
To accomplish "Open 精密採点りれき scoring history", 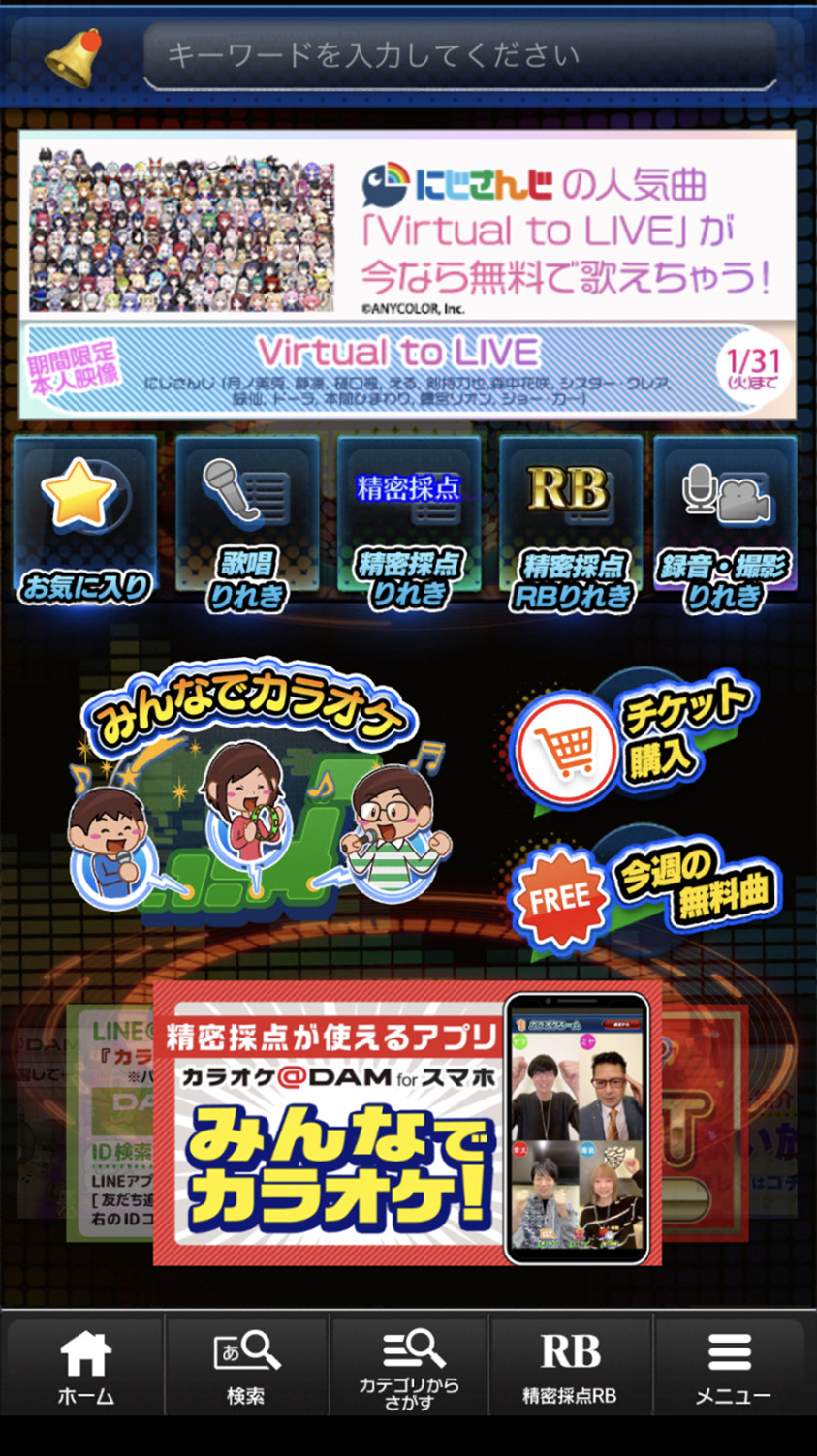I will click(x=408, y=524).
